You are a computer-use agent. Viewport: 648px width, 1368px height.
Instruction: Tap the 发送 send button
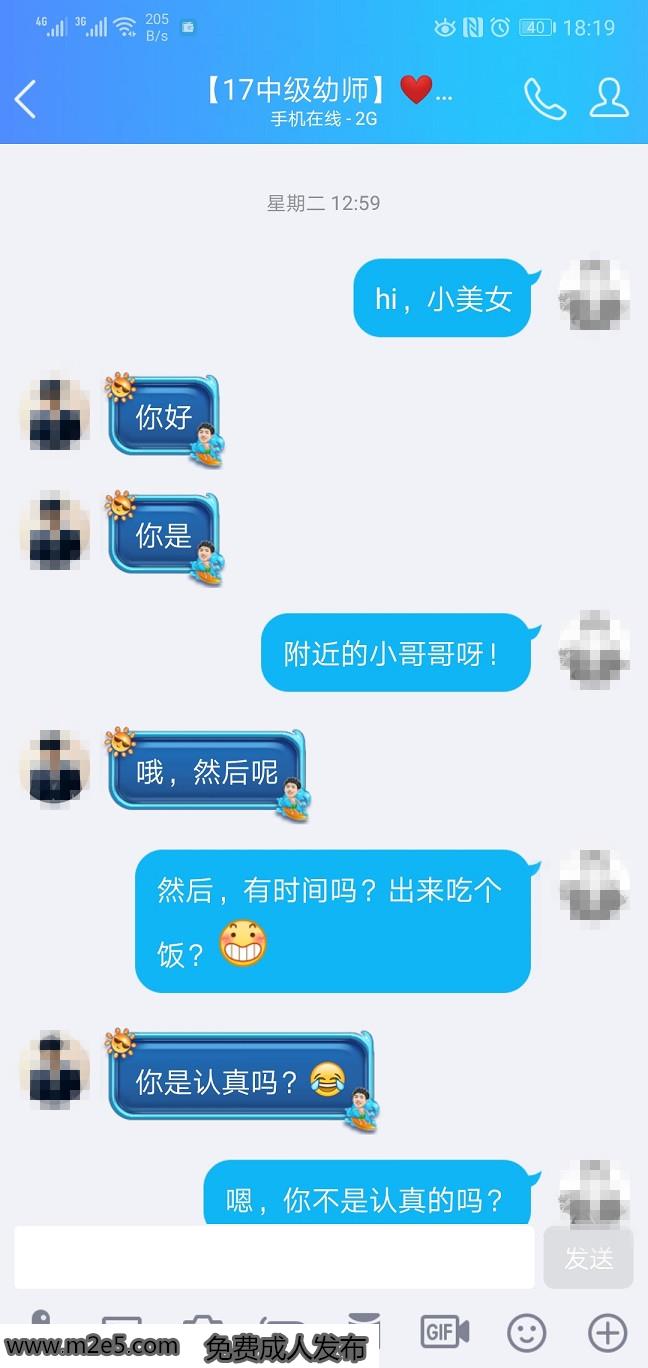pyautogui.click(x=588, y=1258)
